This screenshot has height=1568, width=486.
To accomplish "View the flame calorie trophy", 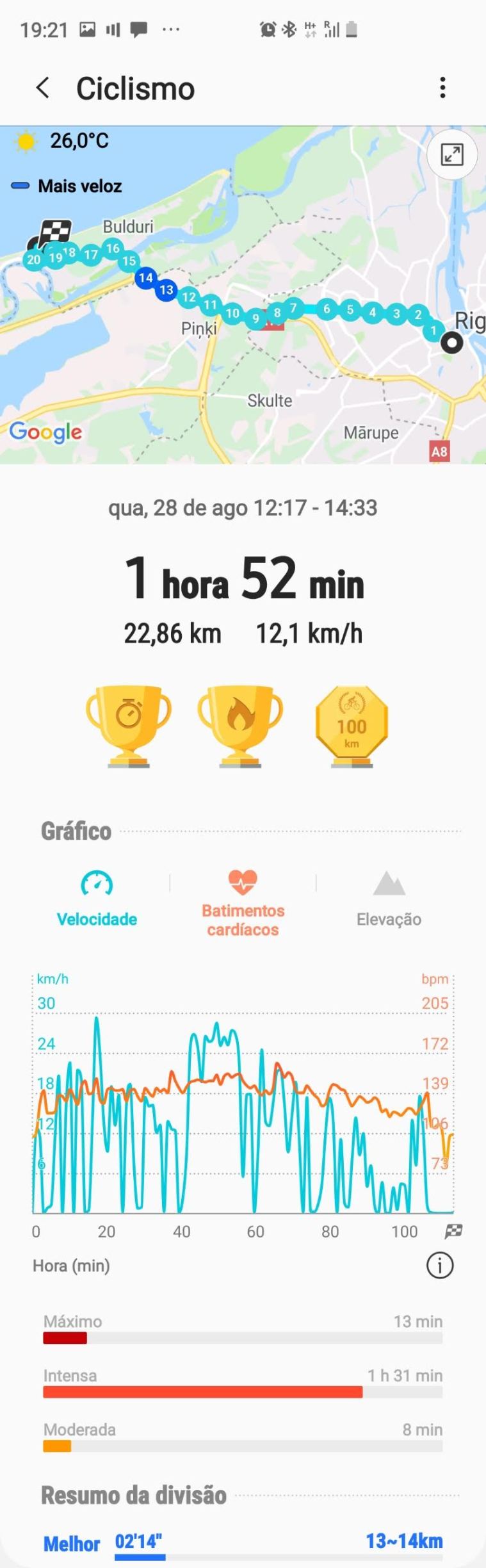I will point(240,726).
